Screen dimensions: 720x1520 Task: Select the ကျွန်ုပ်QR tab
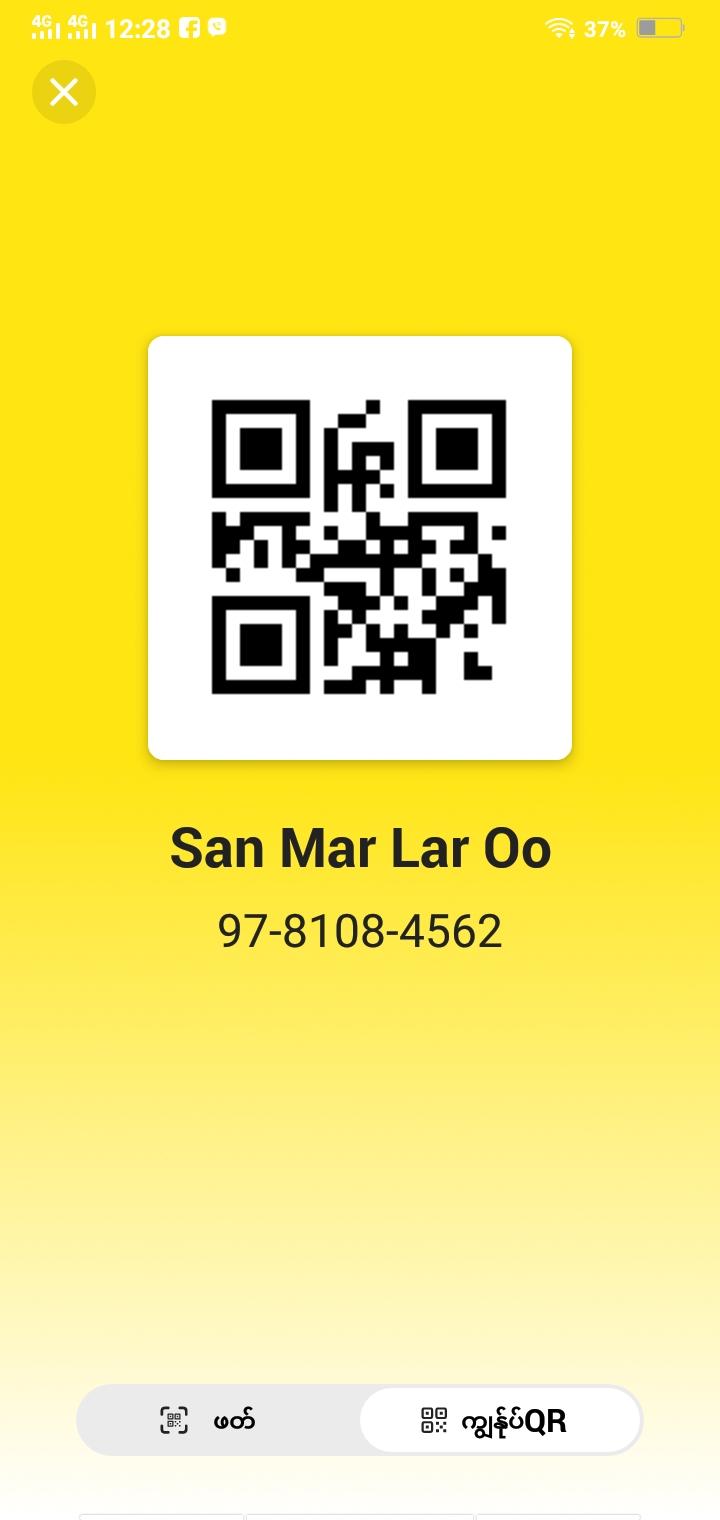(x=498, y=1420)
